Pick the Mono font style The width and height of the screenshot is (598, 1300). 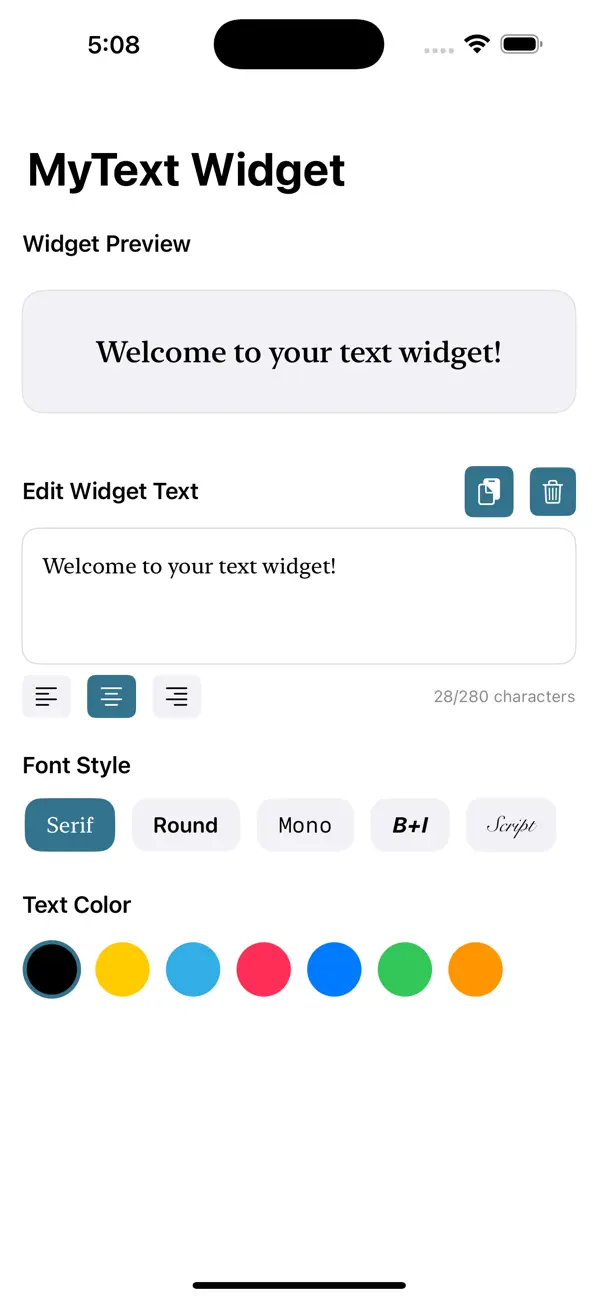tap(305, 825)
